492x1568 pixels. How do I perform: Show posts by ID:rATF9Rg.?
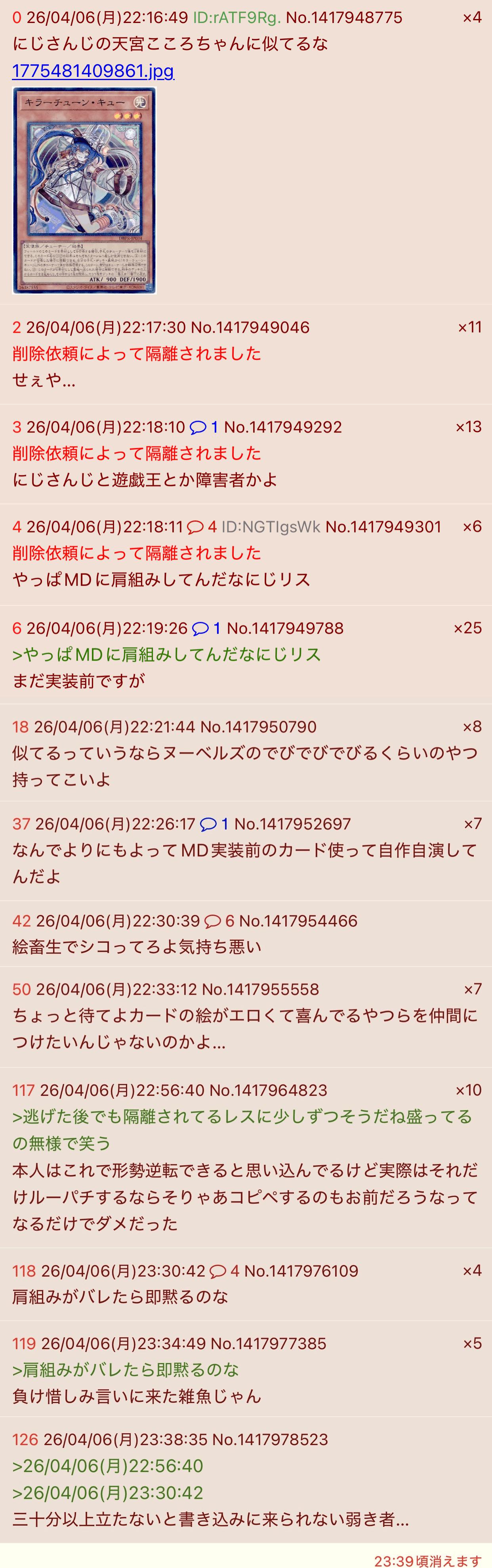click(x=236, y=18)
